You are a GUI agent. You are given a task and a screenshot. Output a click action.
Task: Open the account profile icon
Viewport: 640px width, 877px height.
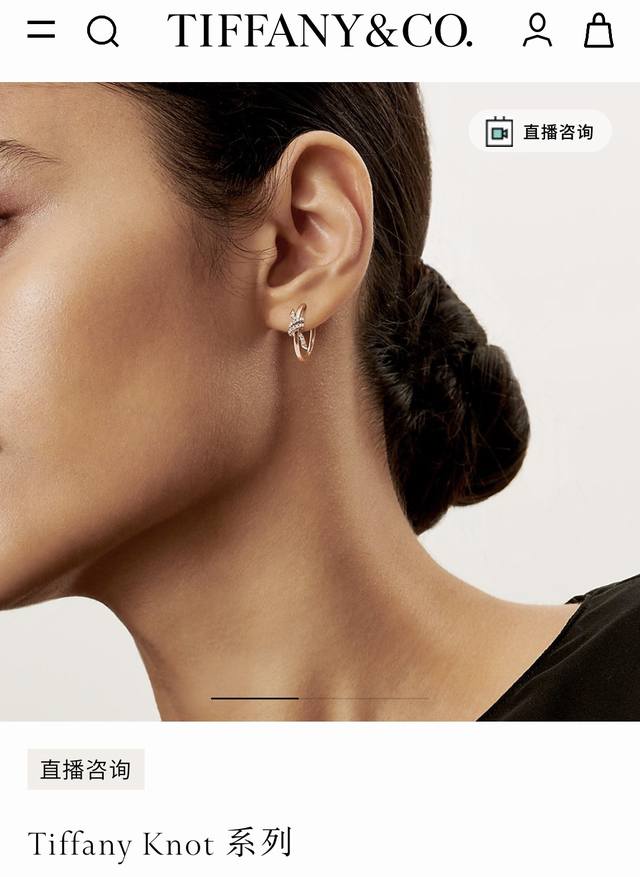pos(537,31)
